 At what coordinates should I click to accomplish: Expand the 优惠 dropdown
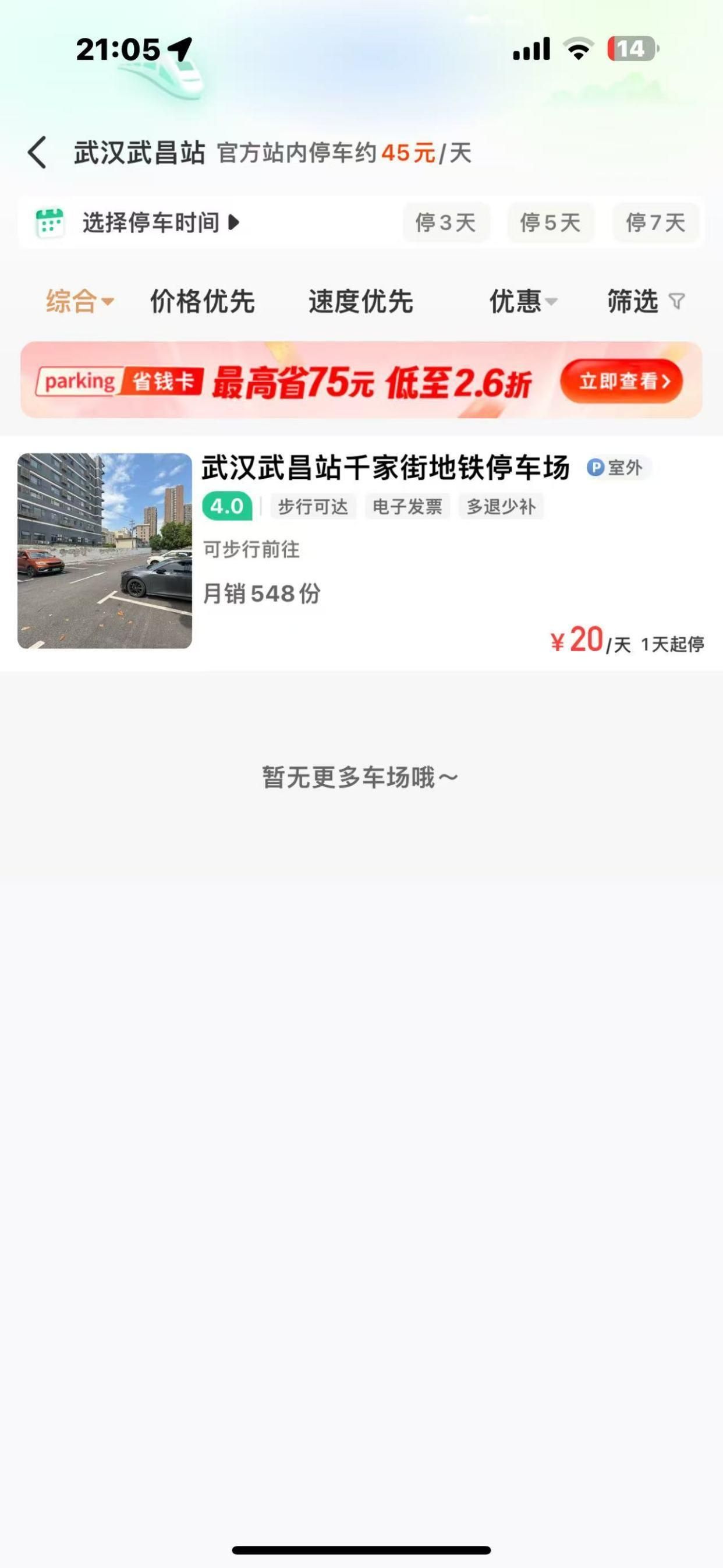(x=523, y=301)
